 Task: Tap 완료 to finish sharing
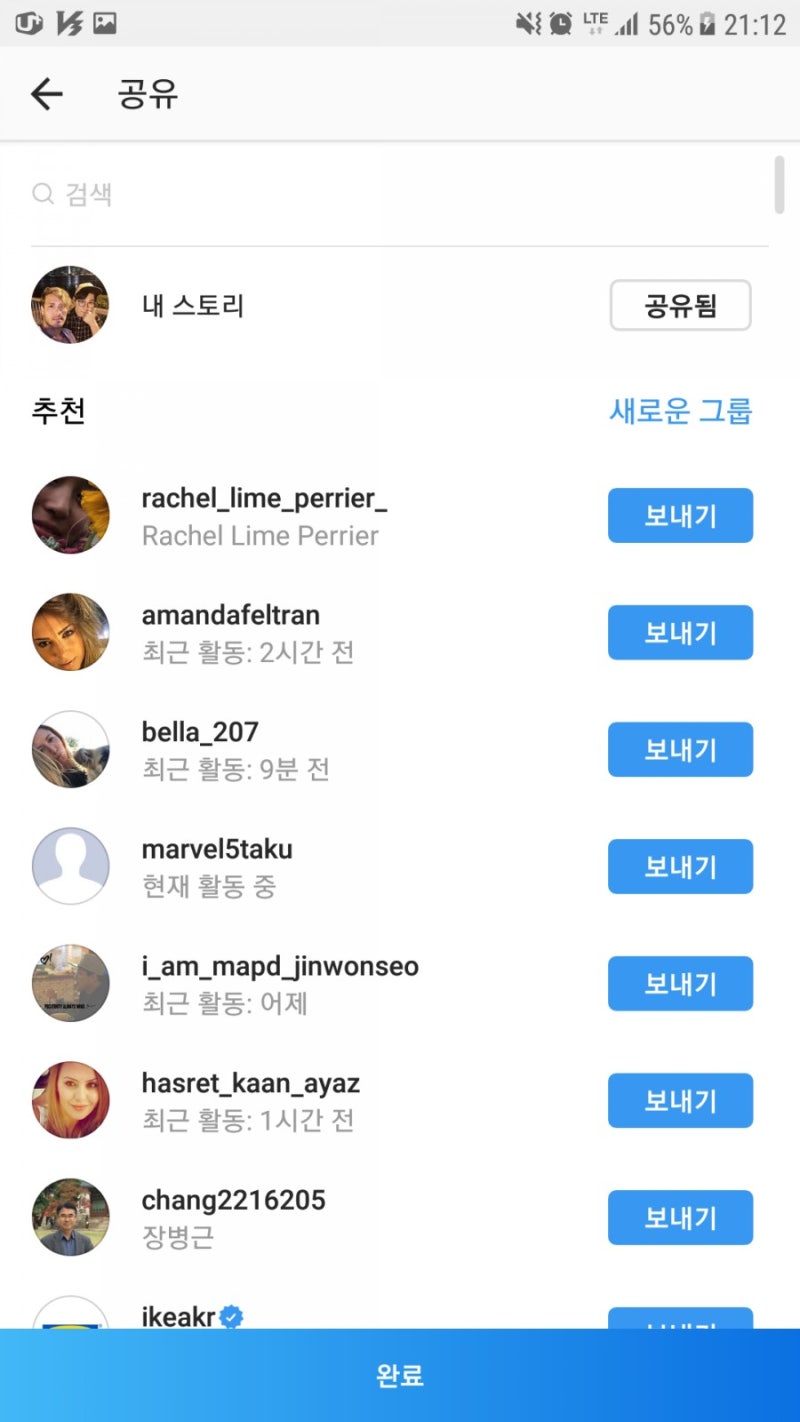click(x=400, y=1375)
